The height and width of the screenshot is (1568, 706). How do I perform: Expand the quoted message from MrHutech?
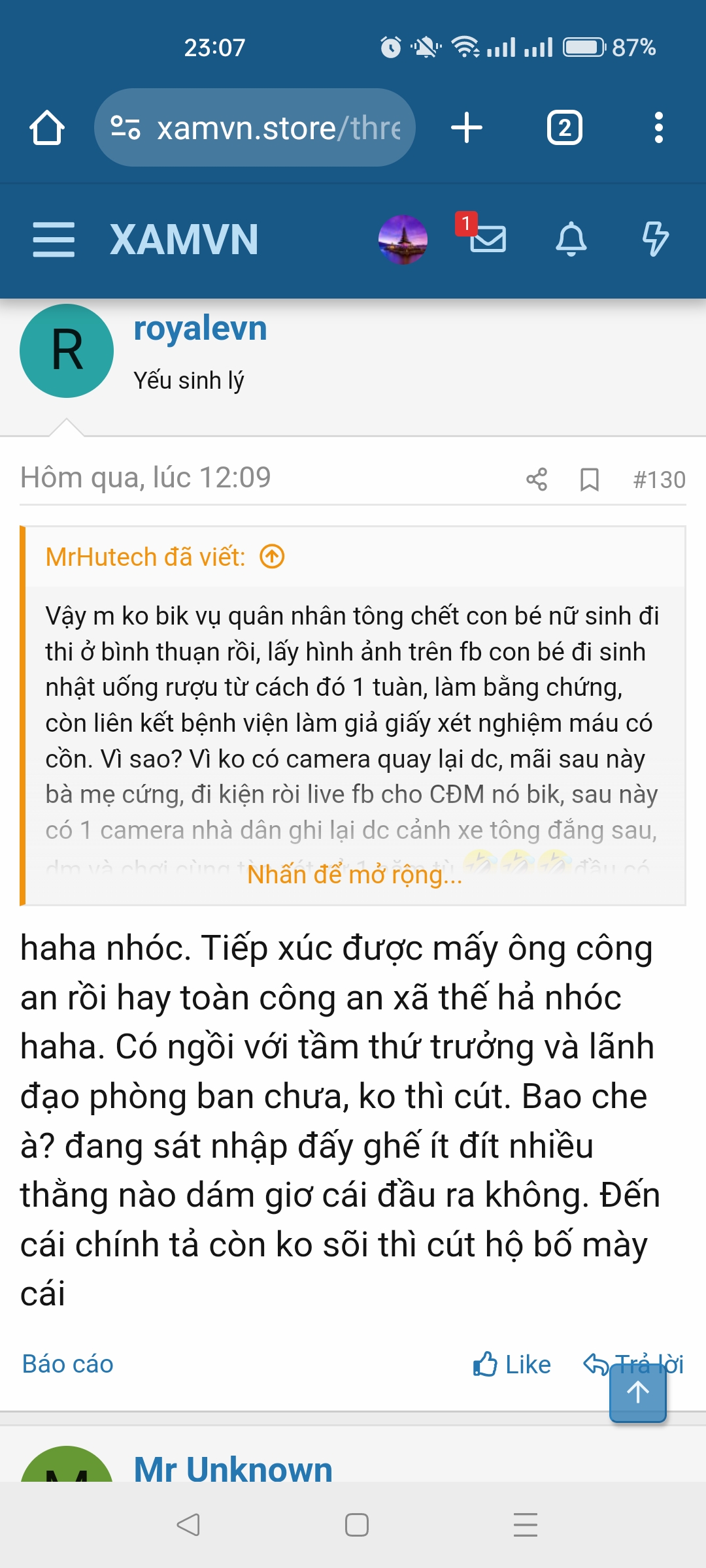pyautogui.click(x=354, y=874)
